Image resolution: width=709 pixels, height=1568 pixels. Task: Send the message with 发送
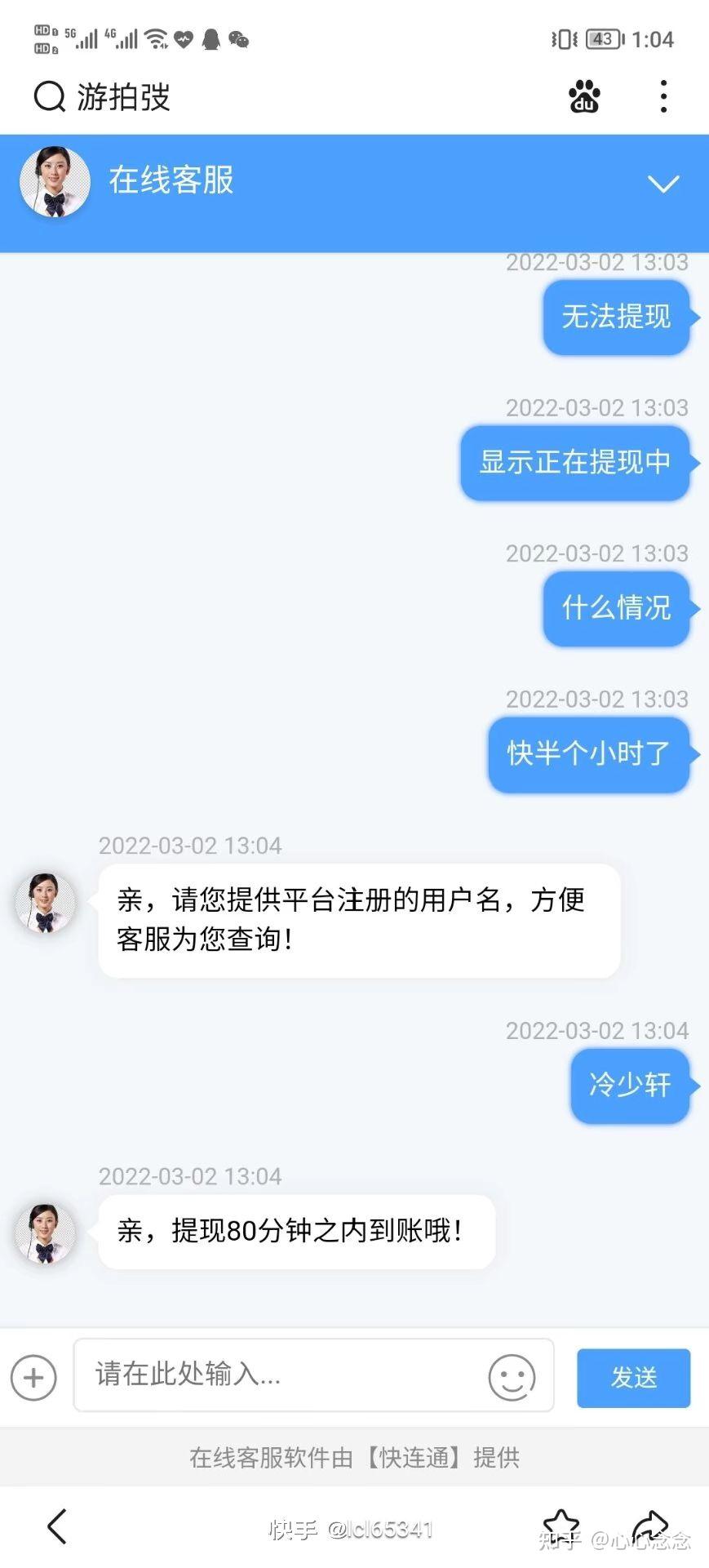633,1378
